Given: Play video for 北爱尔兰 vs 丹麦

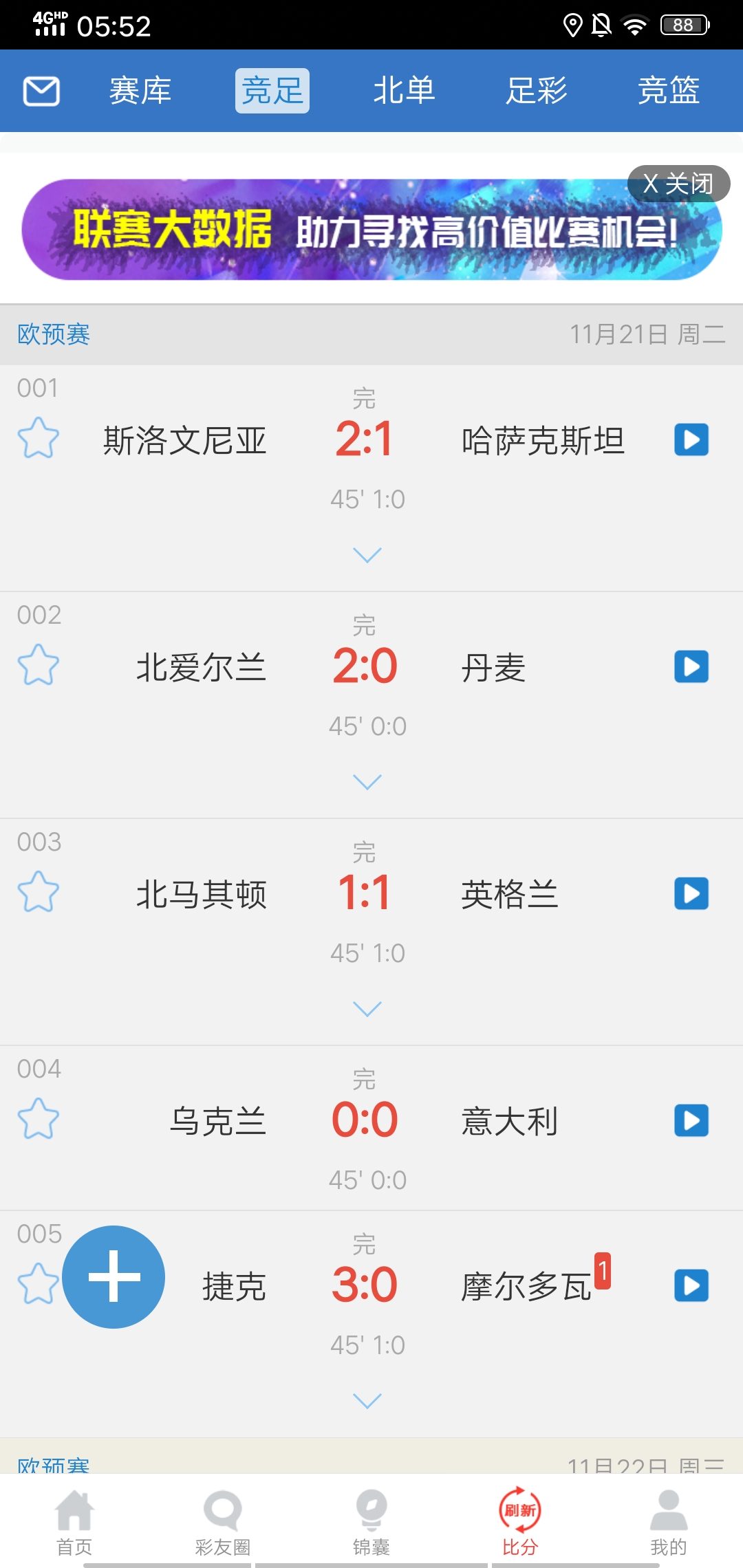Looking at the screenshot, I should [691, 666].
